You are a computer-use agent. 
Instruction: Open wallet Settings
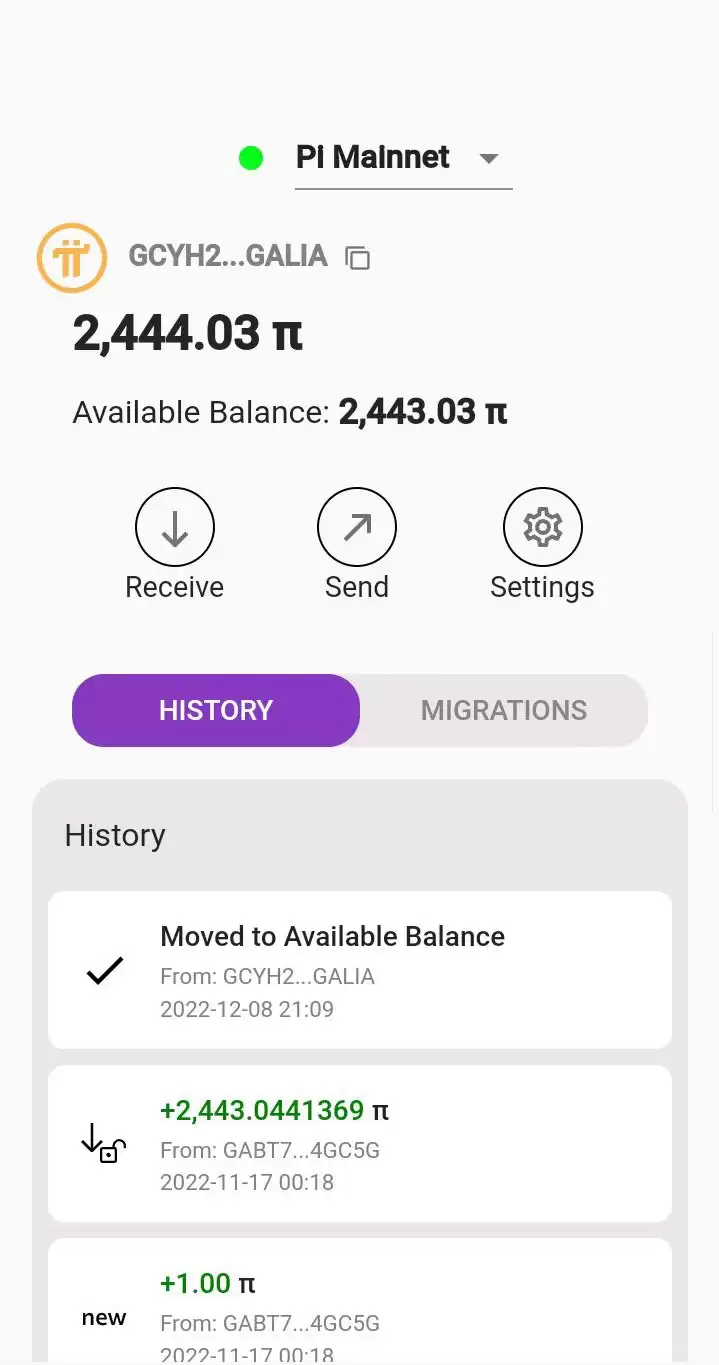[542, 528]
